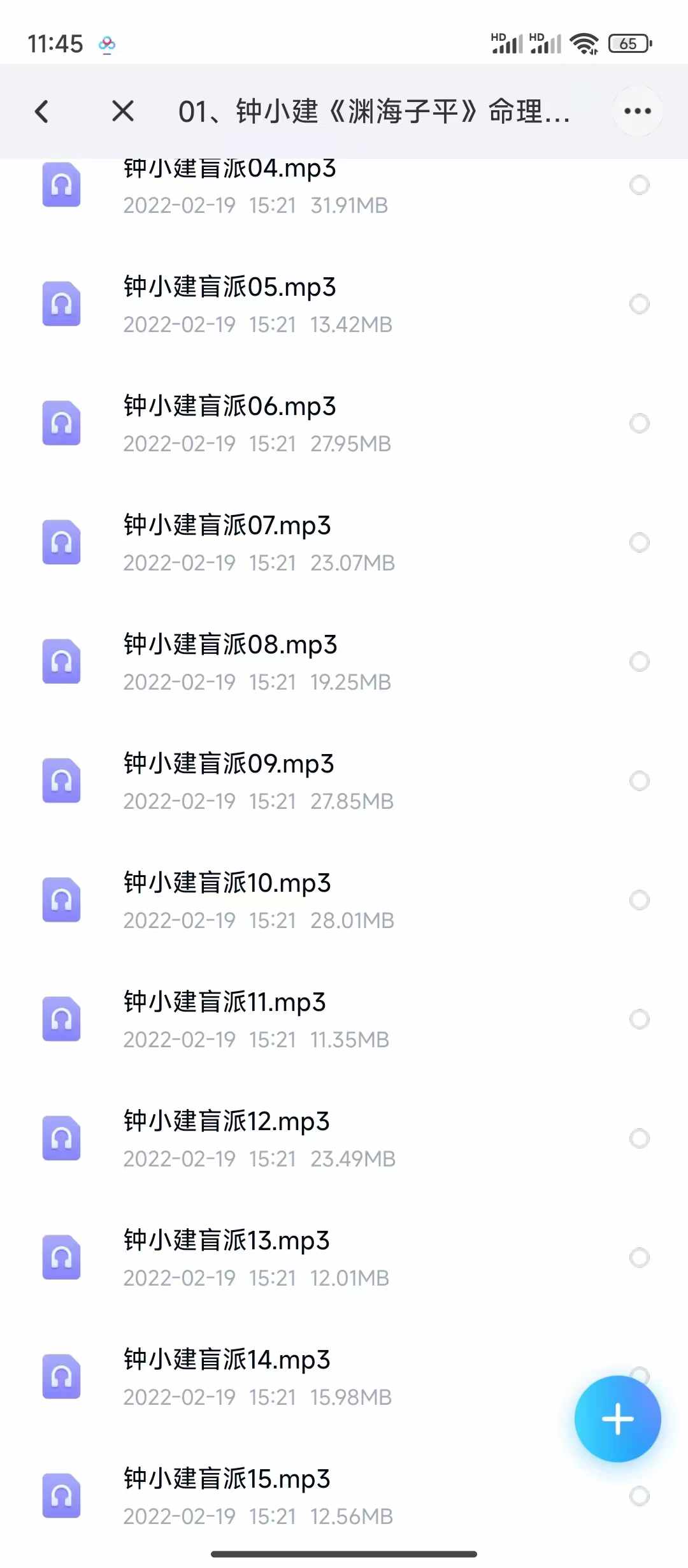Open 钟小建盲派11.mp3

[x=344, y=1020]
